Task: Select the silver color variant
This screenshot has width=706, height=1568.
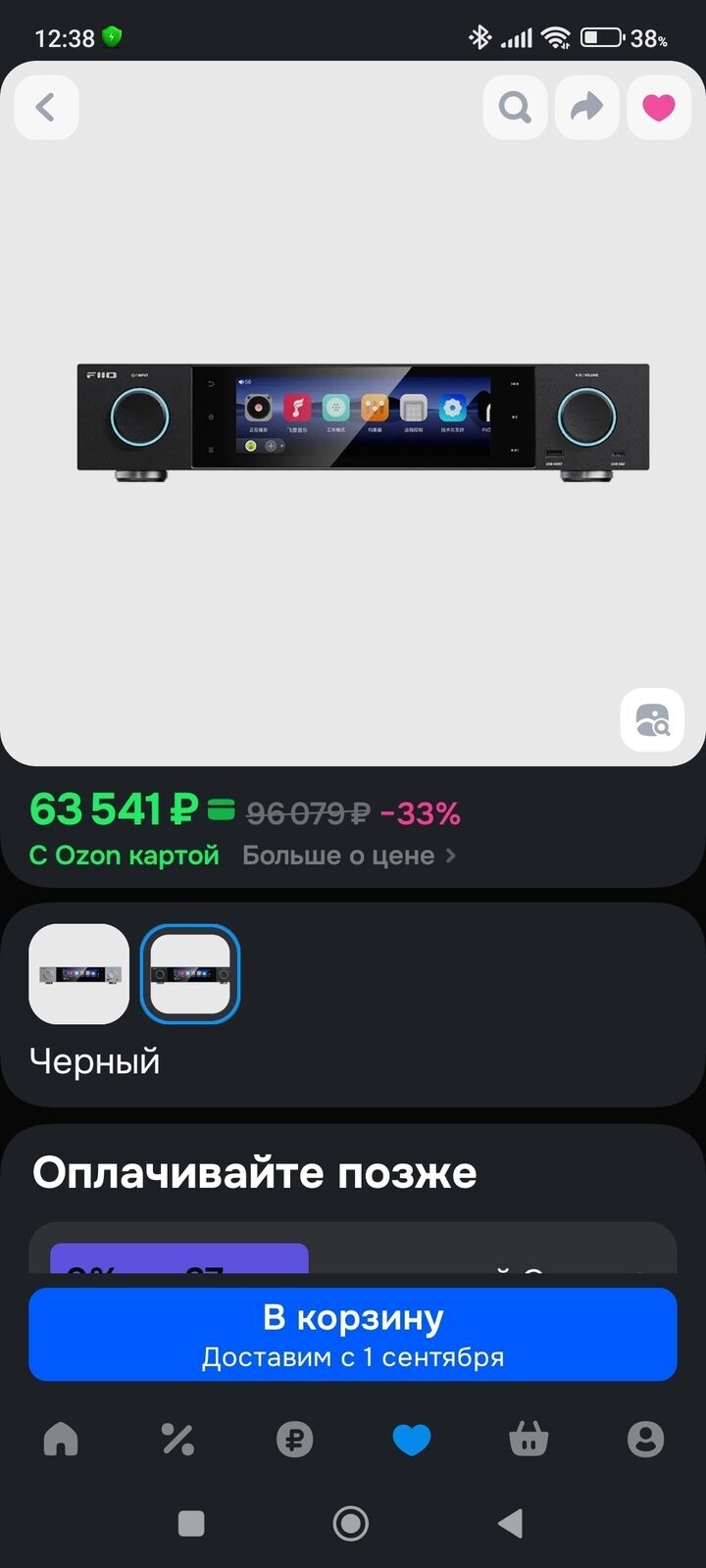Action: coord(79,974)
